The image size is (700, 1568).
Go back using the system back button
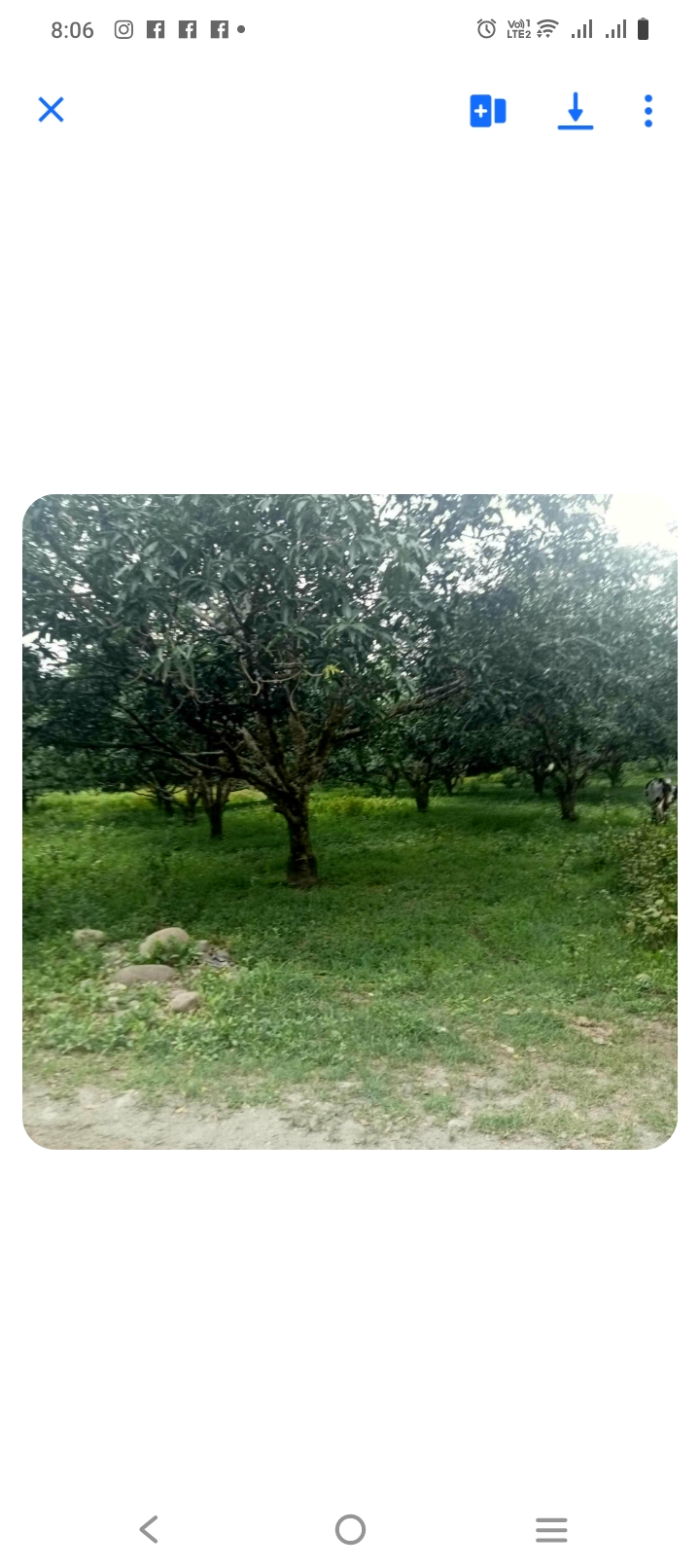pyautogui.click(x=149, y=1529)
